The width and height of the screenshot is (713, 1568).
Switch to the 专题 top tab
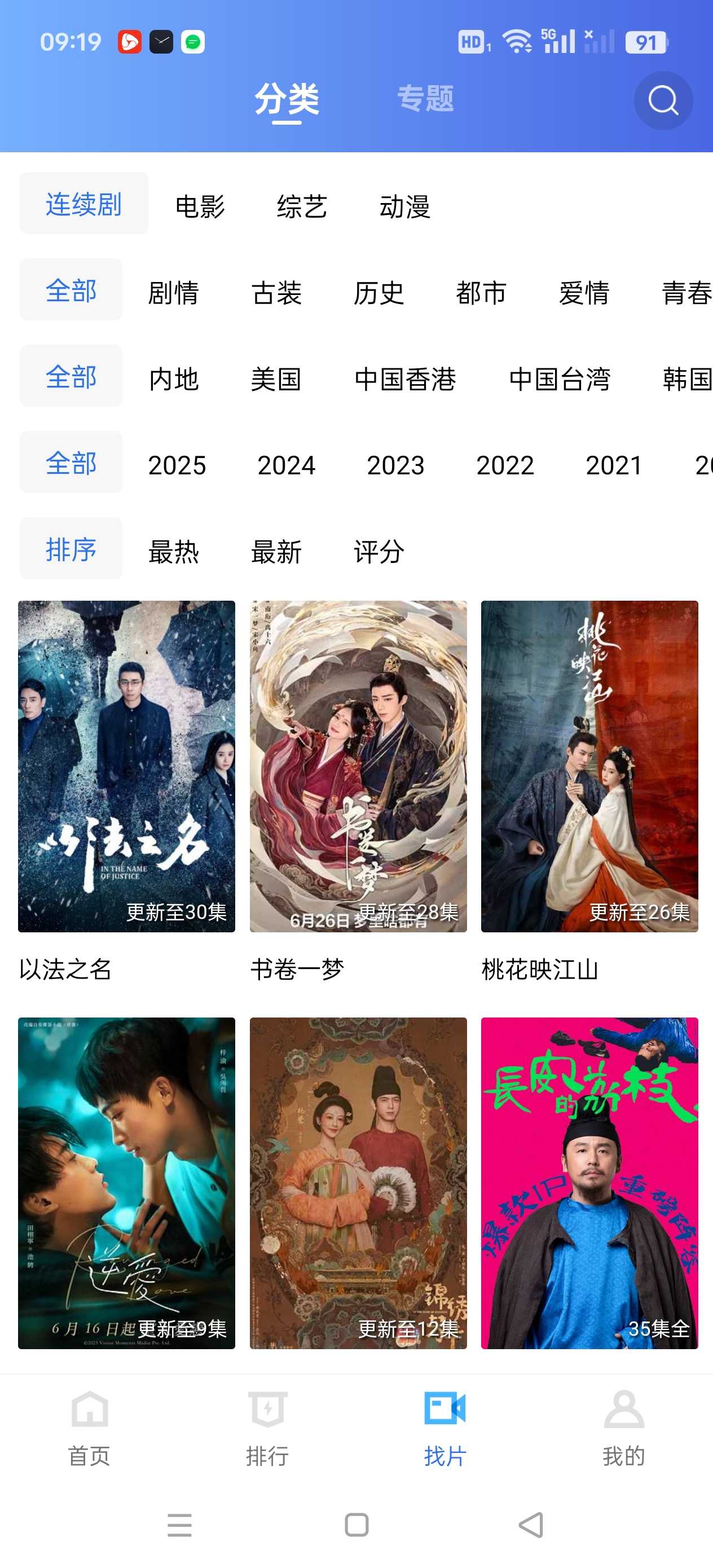click(425, 99)
